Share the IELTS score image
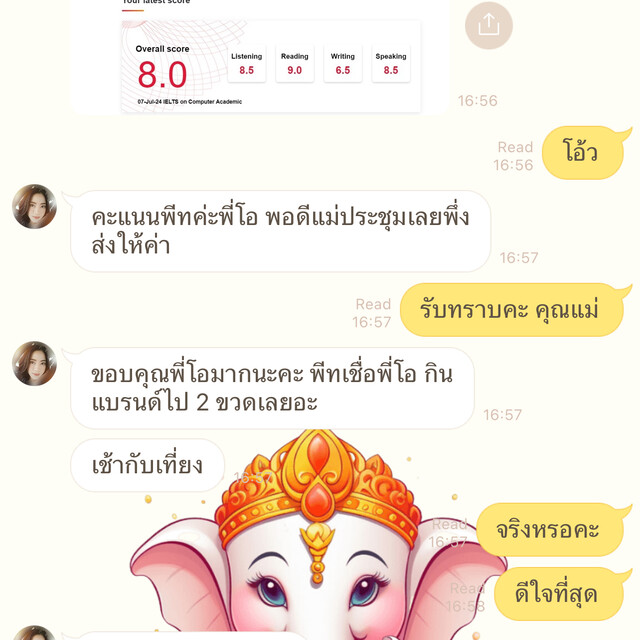 (x=488, y=25)
